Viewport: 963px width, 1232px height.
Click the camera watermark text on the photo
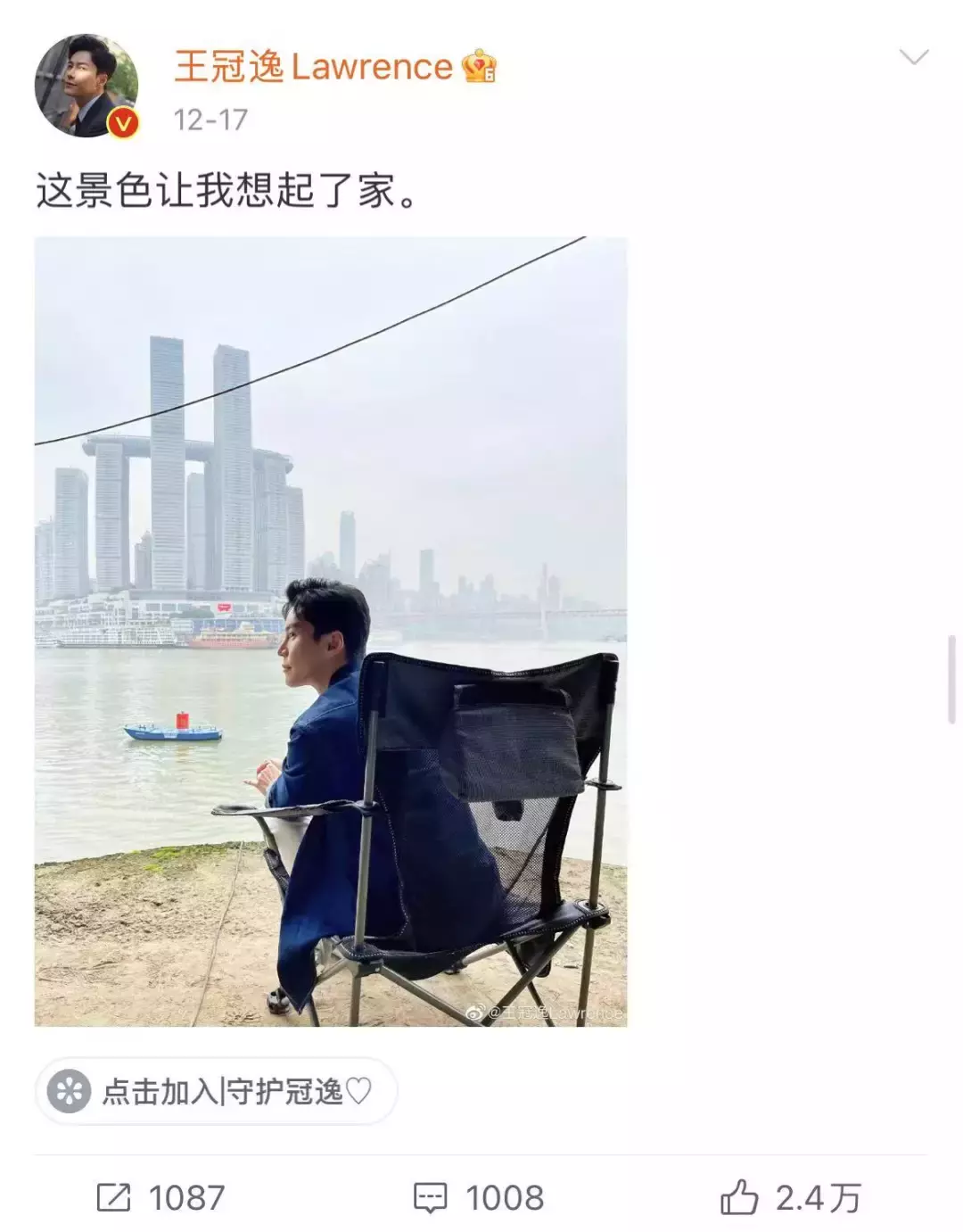tap(544, 1014)
